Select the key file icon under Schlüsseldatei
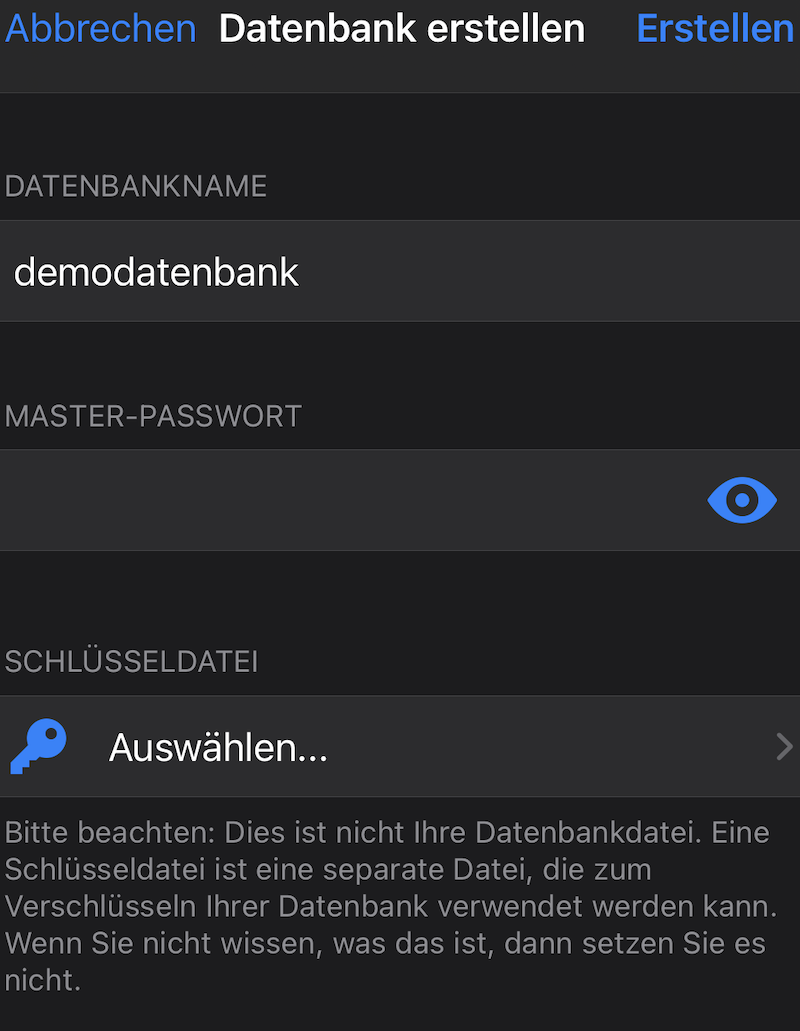 [x=37, y=746]
